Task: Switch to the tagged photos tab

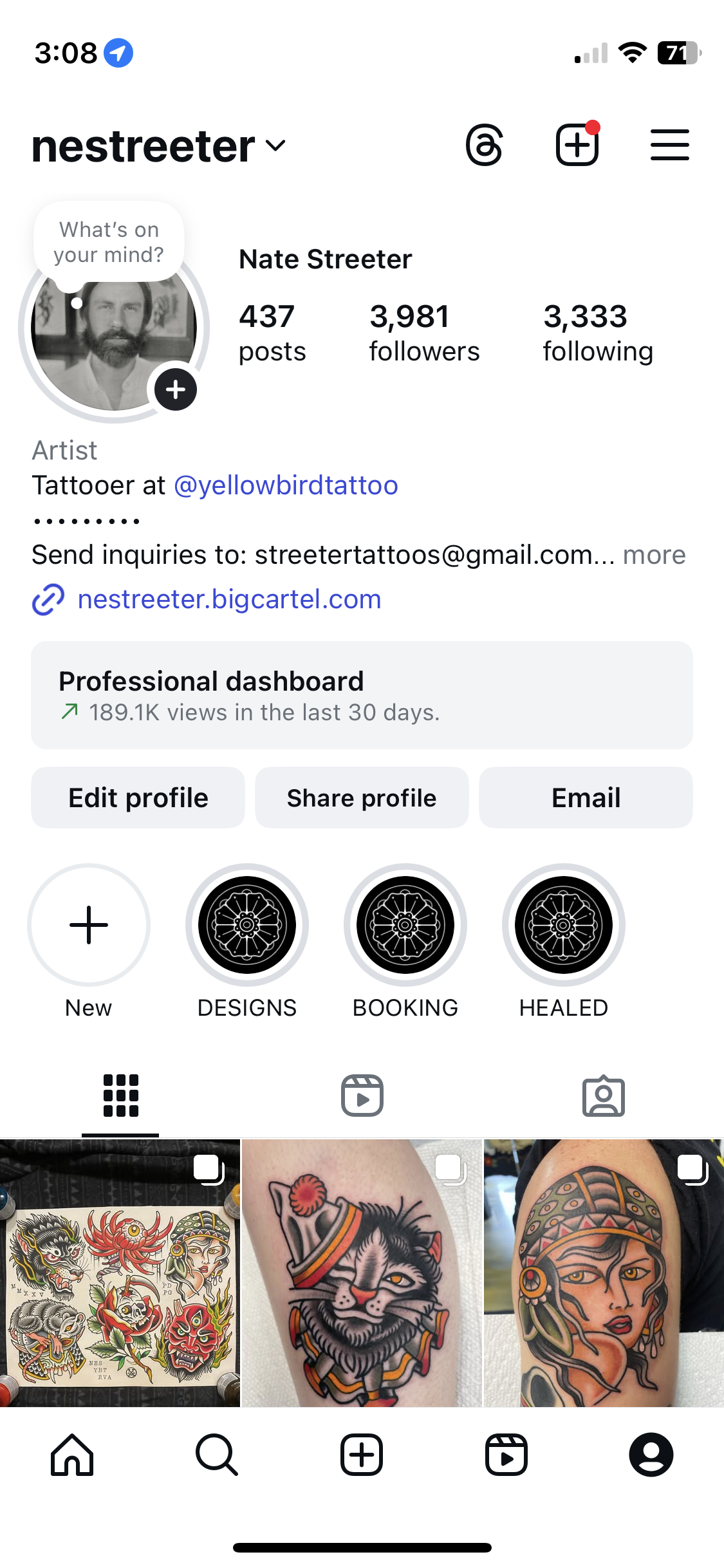Action: pos(603,1096)
